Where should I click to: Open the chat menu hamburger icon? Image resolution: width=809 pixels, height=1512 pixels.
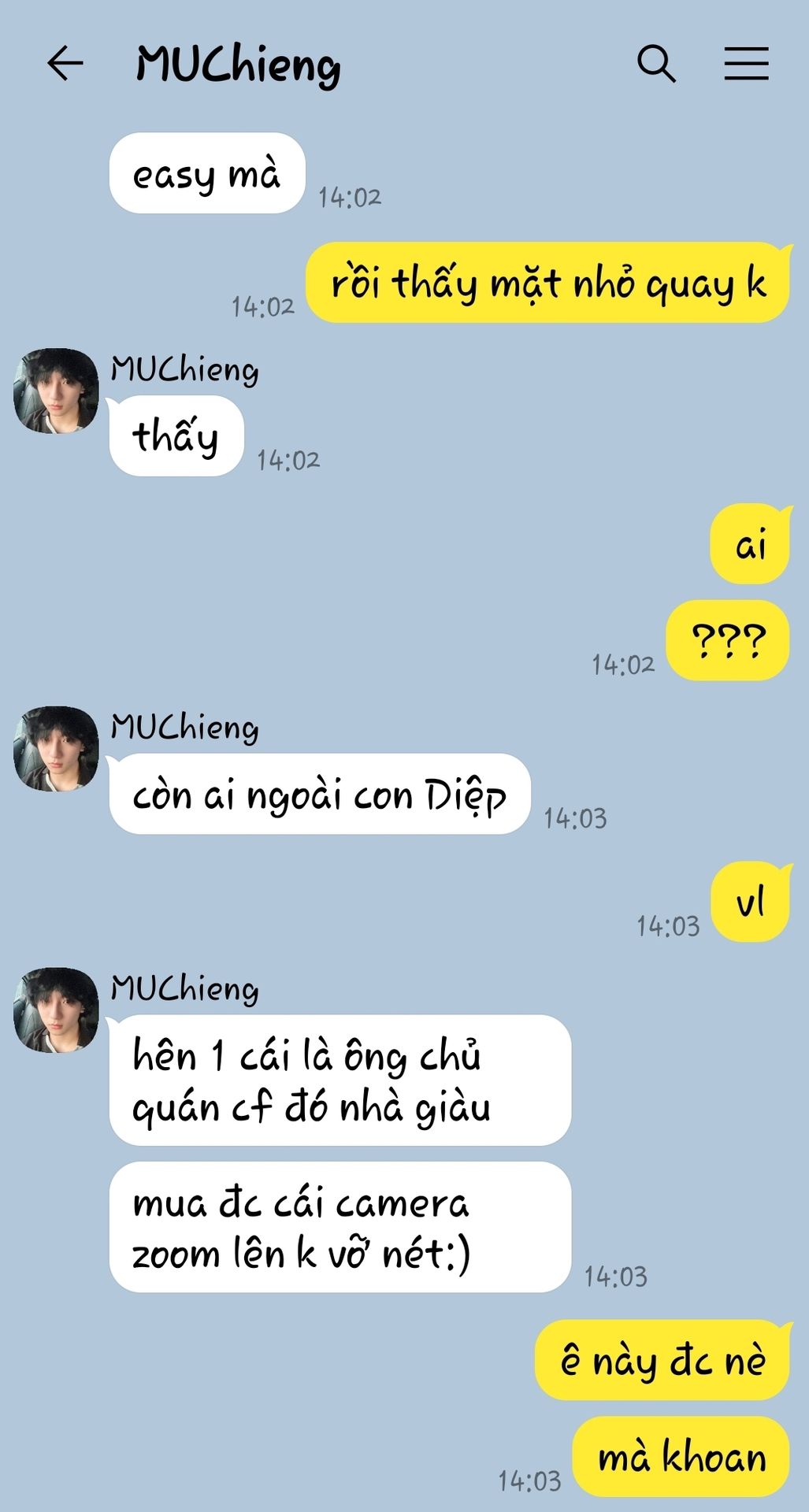[746, 64]
